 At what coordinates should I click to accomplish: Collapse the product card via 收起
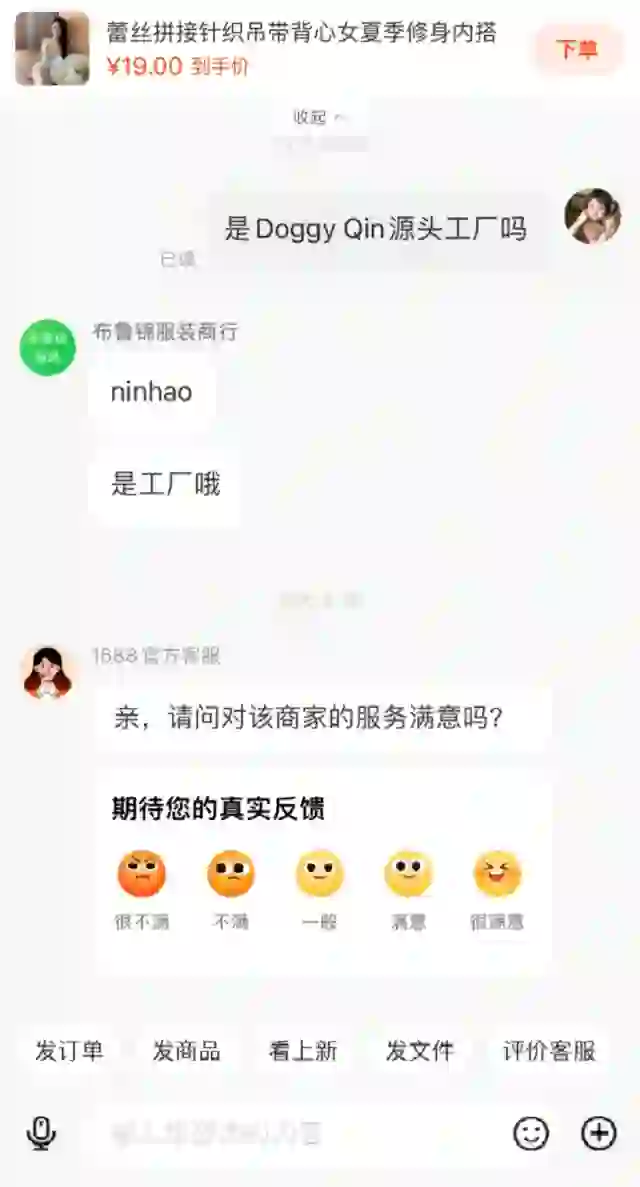[319, 117]
